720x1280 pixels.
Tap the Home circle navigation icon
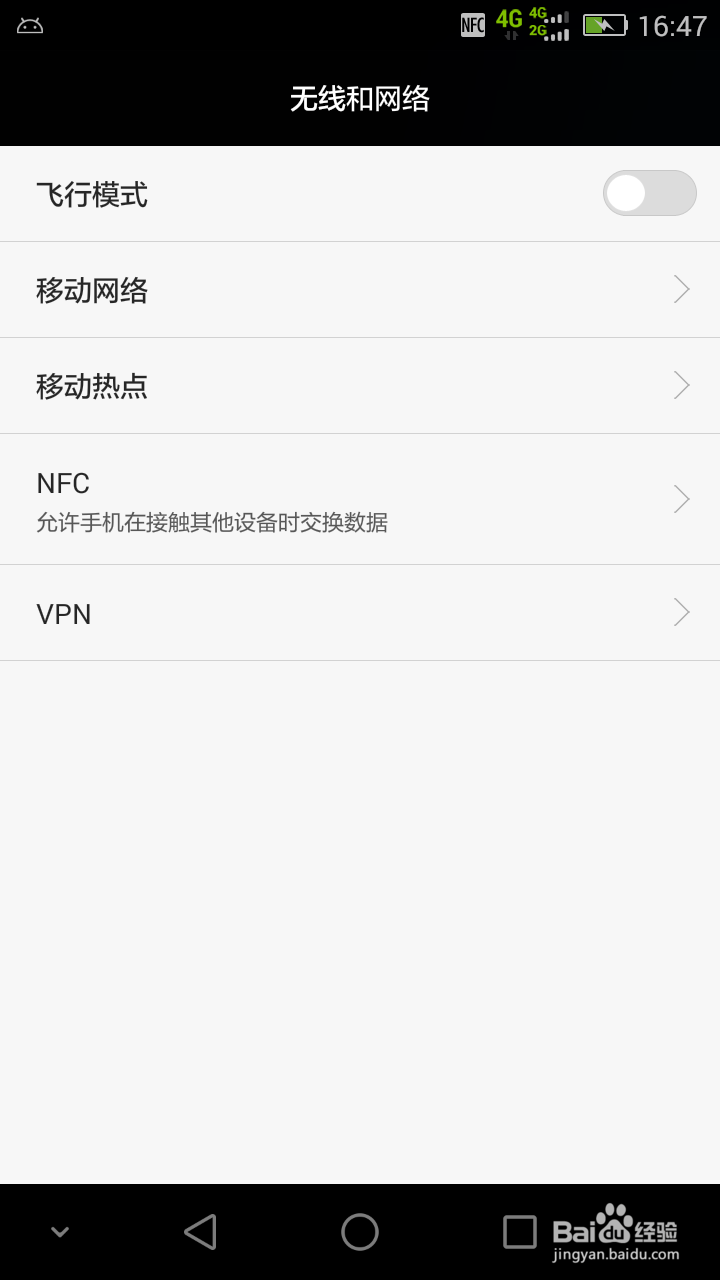360,1232
